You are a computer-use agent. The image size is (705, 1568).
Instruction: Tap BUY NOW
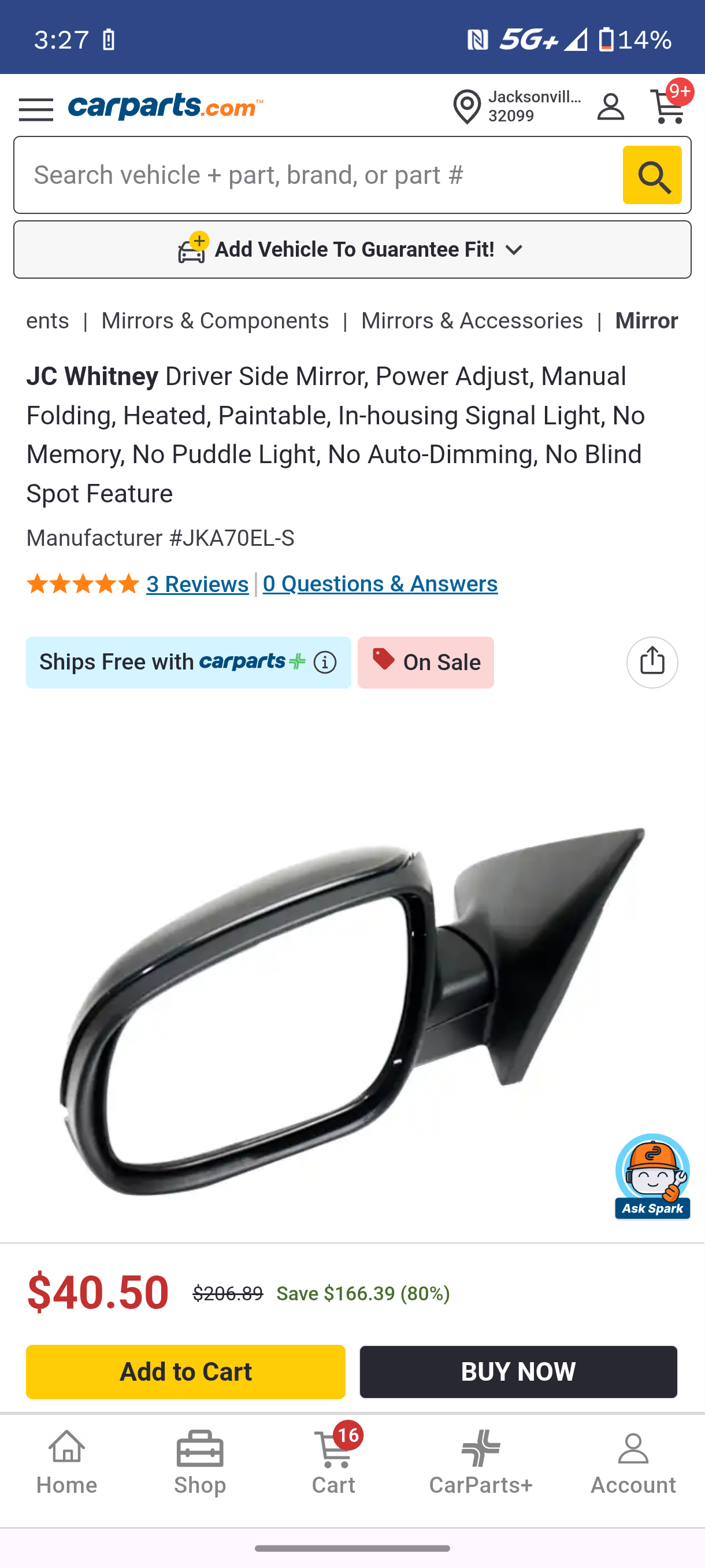[518, 1371]
